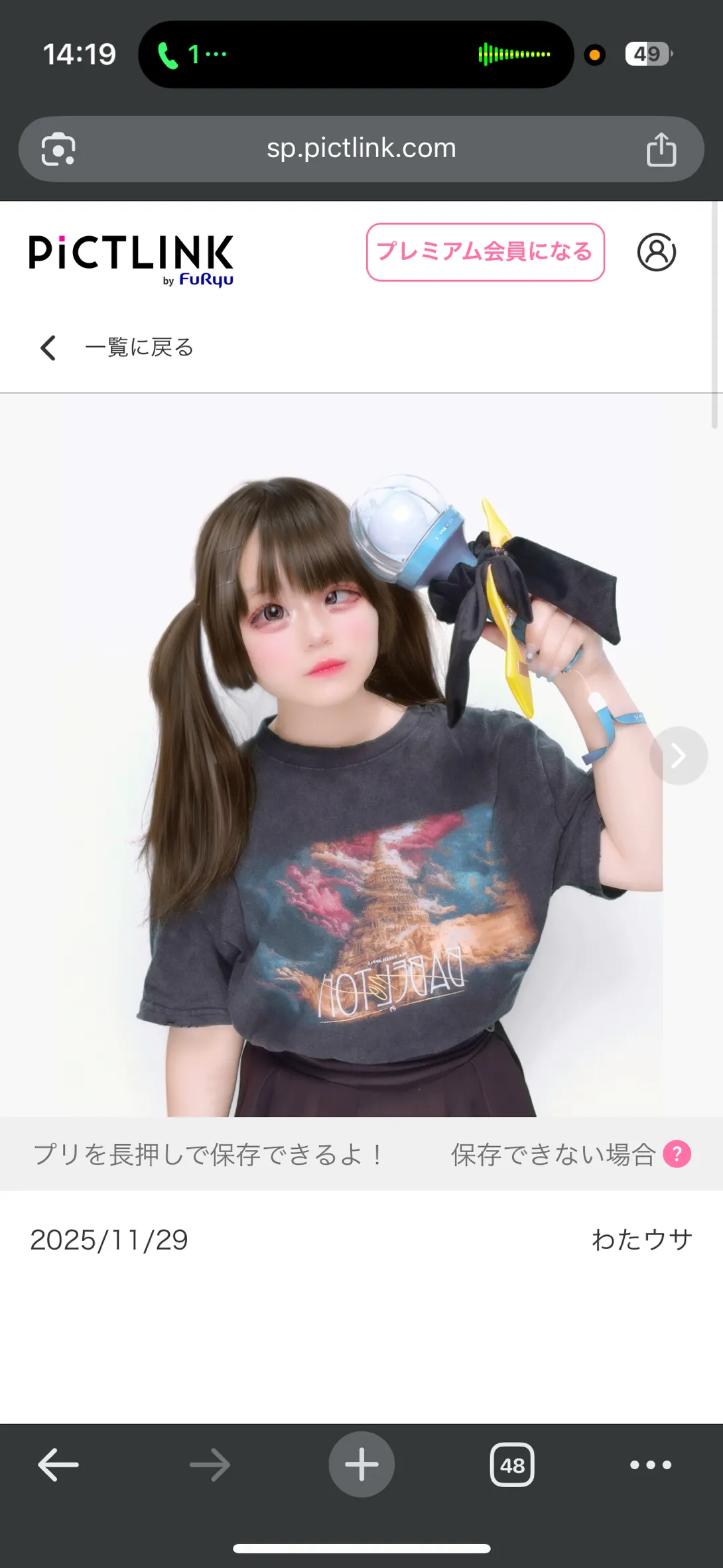Go back via 一覧に戻る

(x=116, y=348)
